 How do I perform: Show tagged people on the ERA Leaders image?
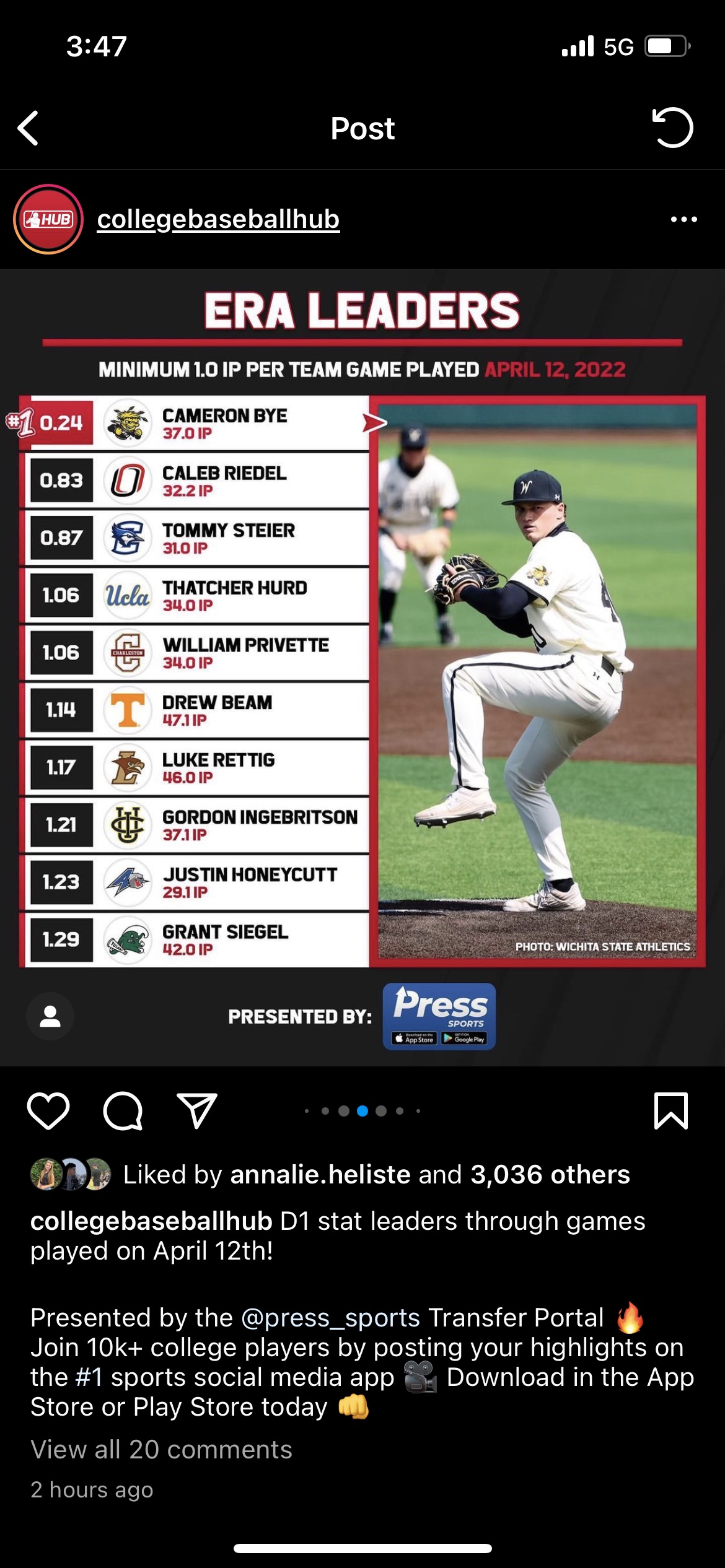click(x=50, y=1016)
